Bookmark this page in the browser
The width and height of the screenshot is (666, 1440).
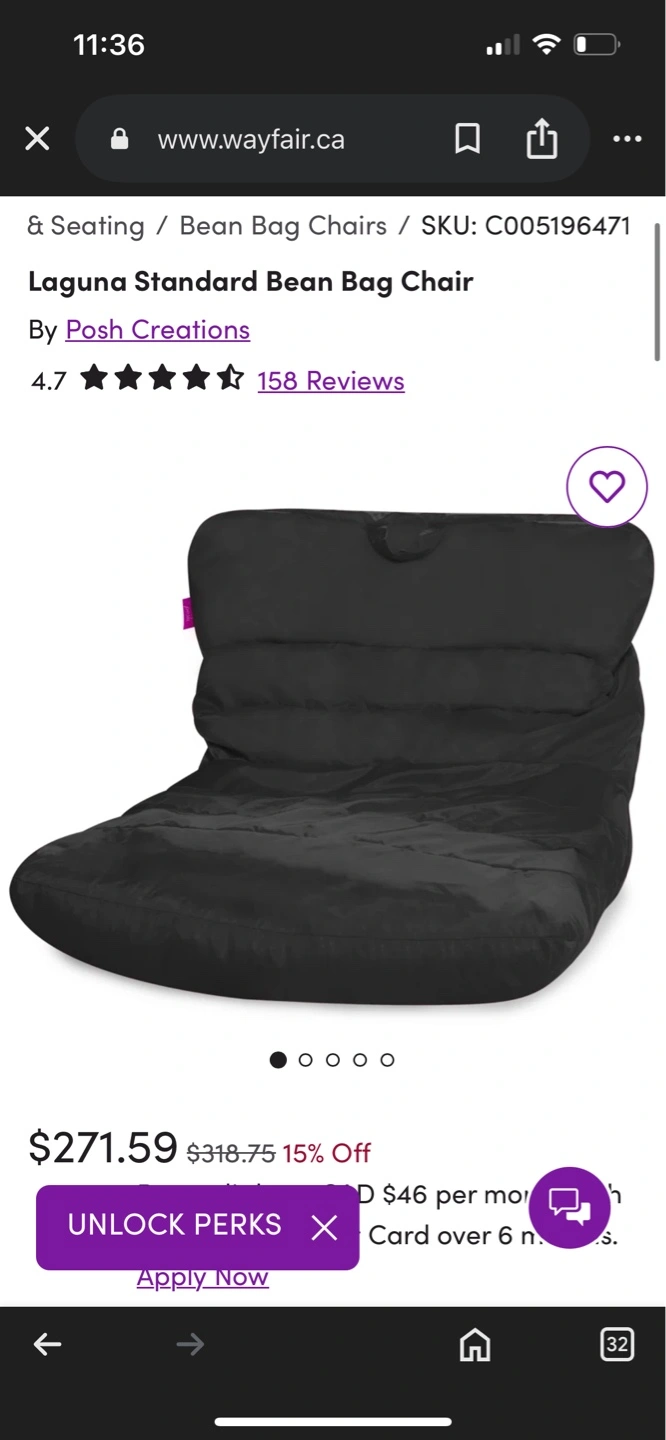pos(467,139)
